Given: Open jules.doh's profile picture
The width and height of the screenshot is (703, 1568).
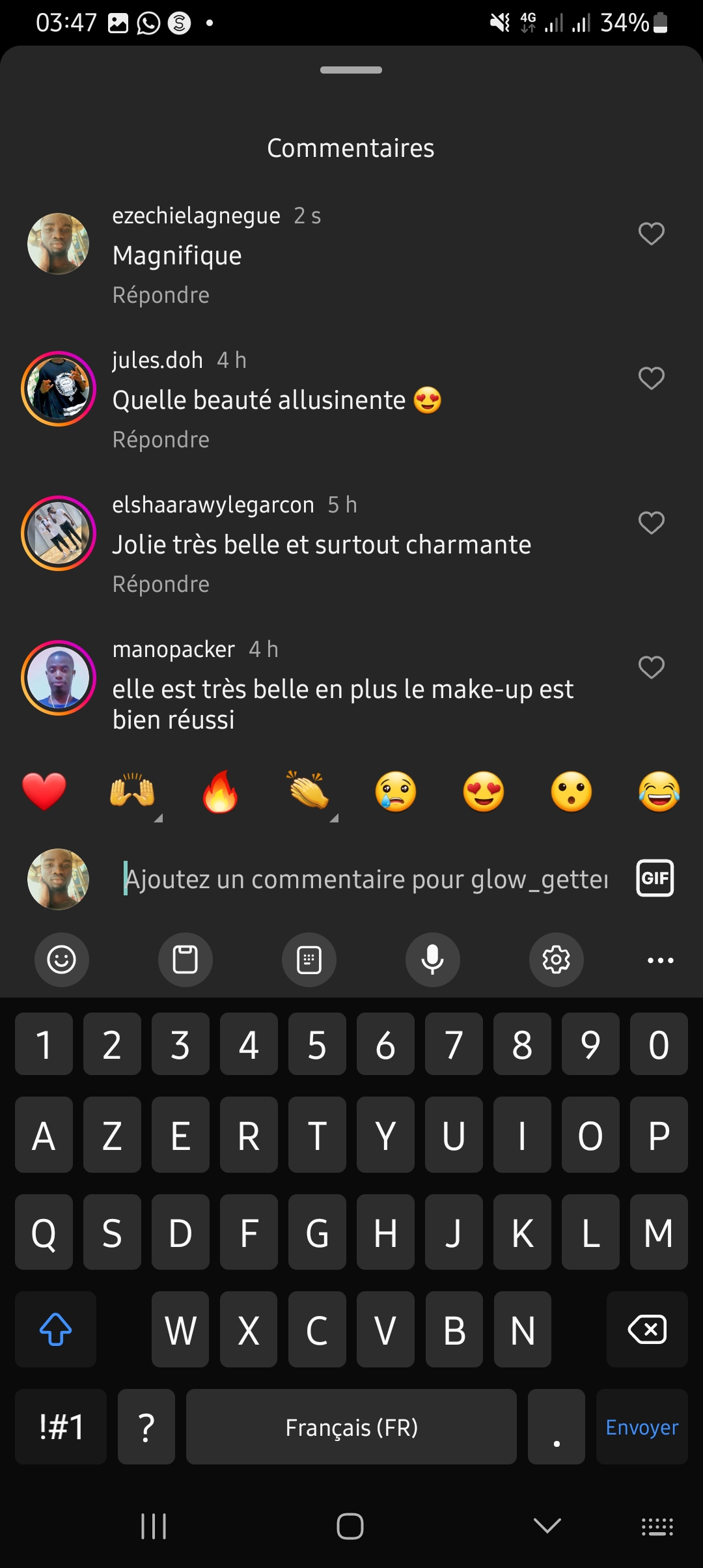Looking at the screenshot, I should coord(59,389).
